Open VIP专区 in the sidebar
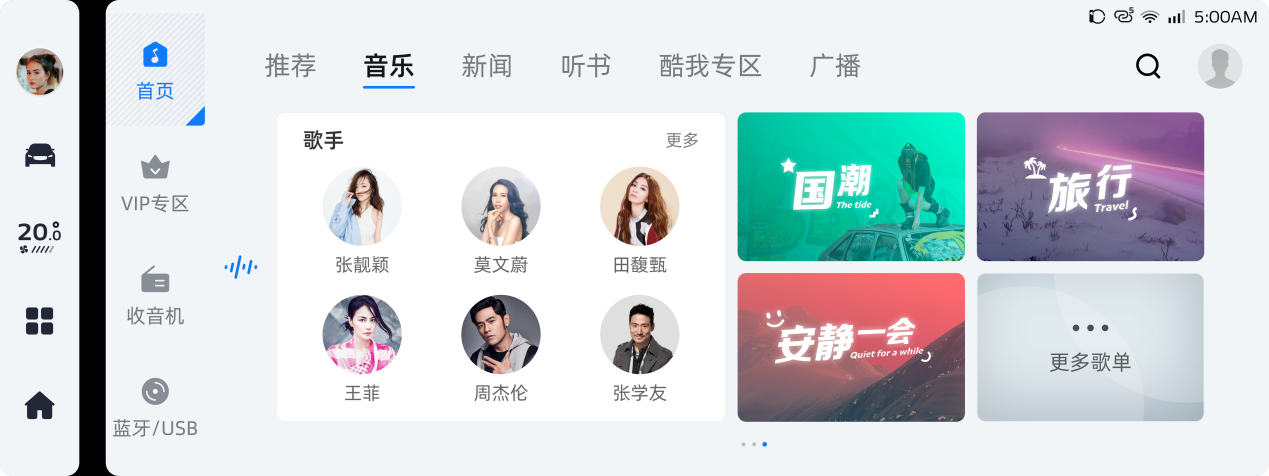This screenshot has height=476, width=1269. click(x=155, y=184)
